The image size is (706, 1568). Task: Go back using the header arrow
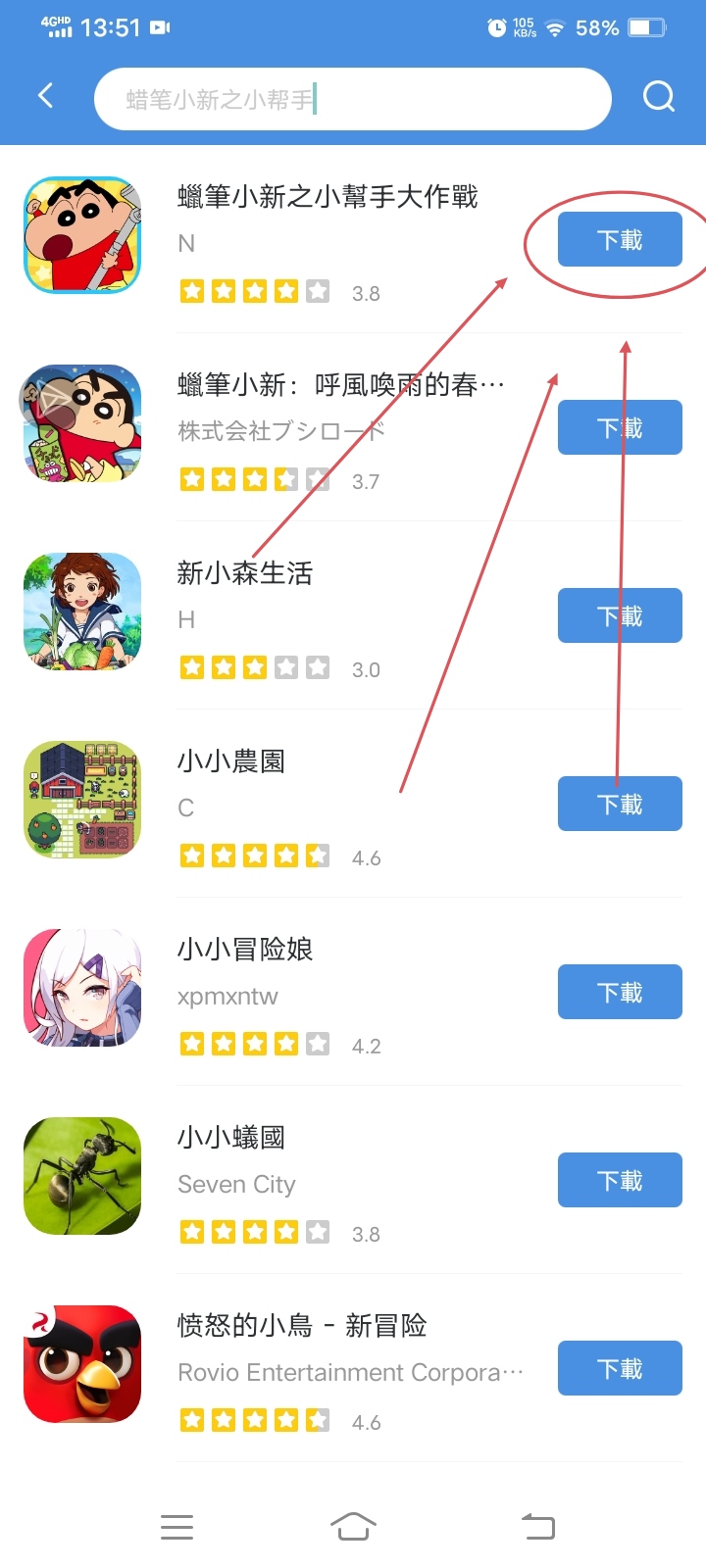(x=45, y=96)
